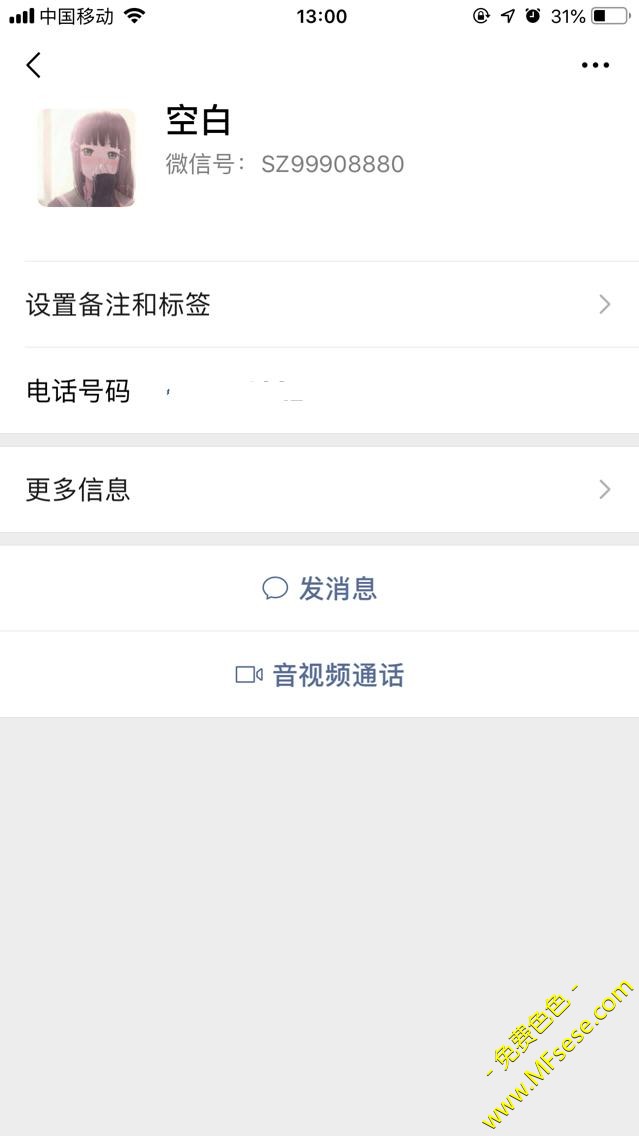Tap the 电话号码 row
Image resolution: width=639 pixels, height=1136 pixels.
coord(319,391)
